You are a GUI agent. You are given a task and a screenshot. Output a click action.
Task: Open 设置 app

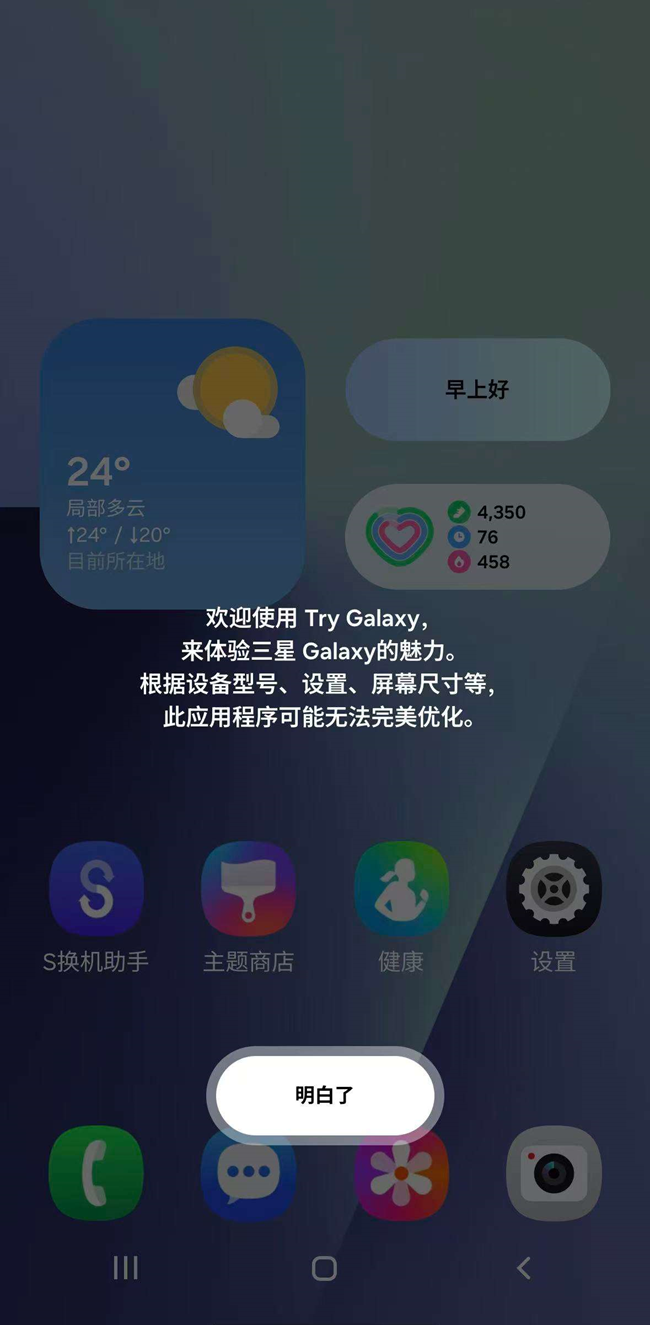(553, 889)
